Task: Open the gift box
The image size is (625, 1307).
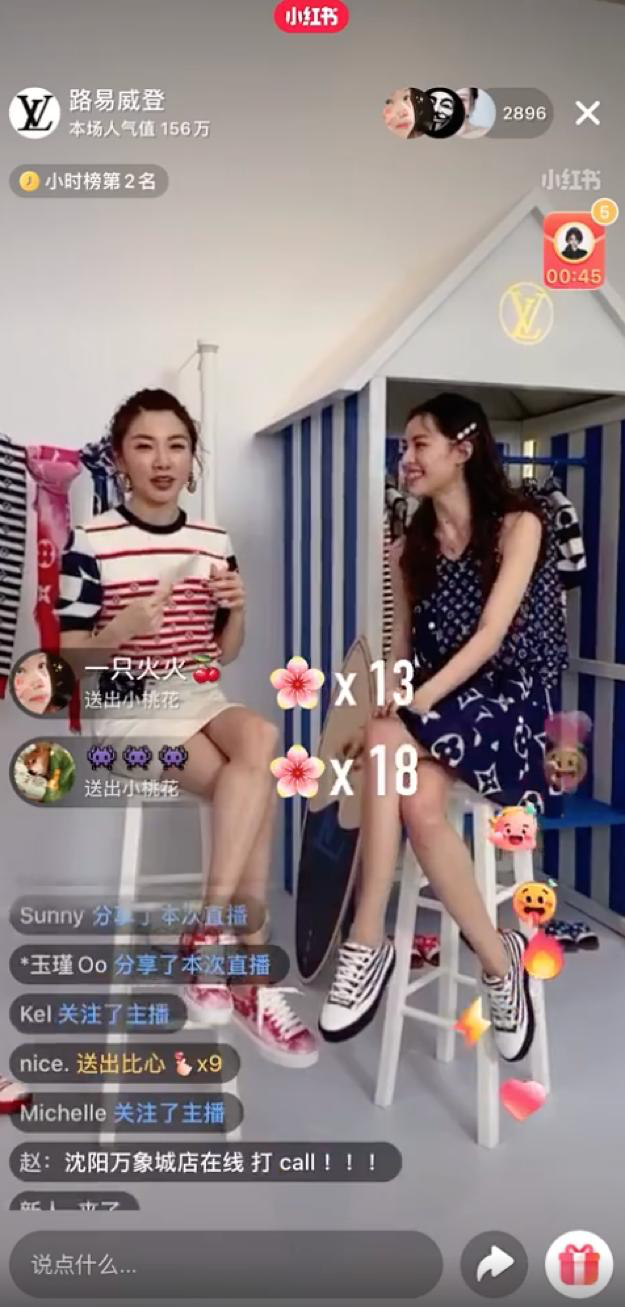Action: (579, 1264)
